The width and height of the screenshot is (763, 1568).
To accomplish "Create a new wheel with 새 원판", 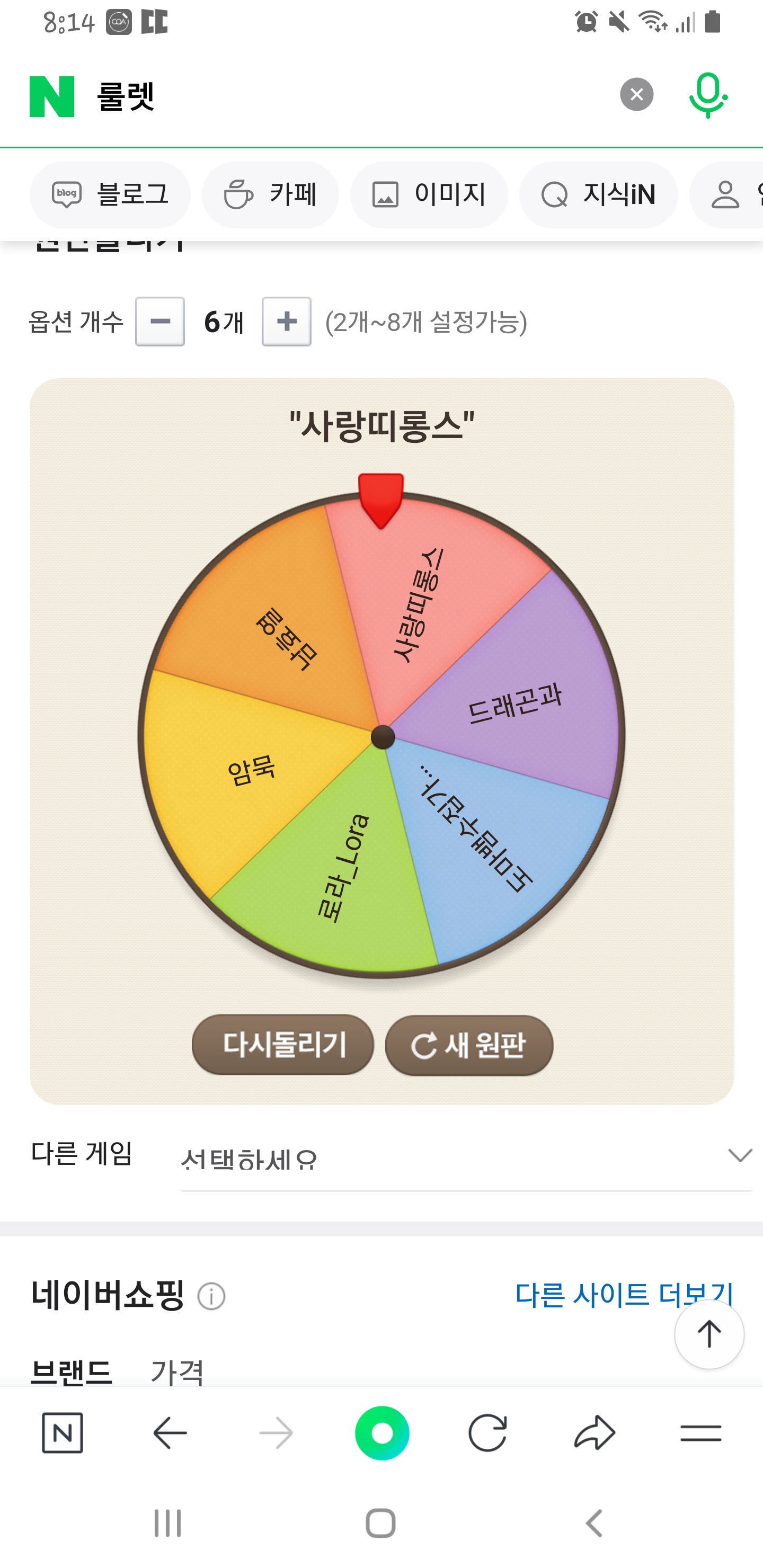I will (469, 1045).
